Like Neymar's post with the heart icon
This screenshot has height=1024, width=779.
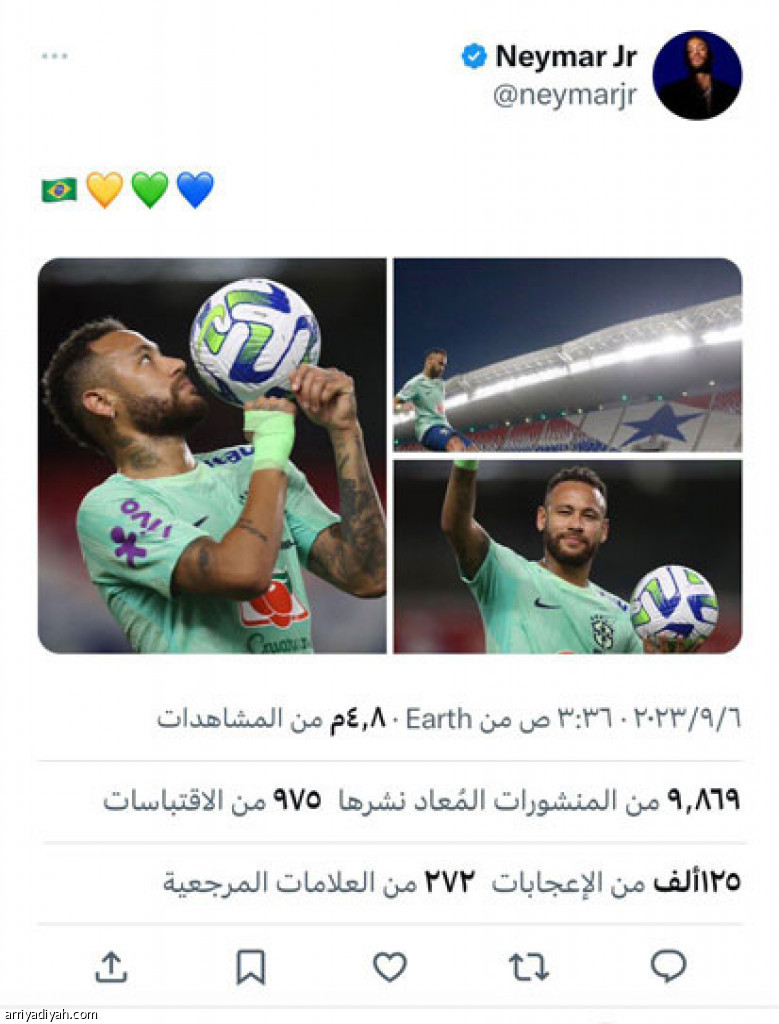click(x=390, y=966)
